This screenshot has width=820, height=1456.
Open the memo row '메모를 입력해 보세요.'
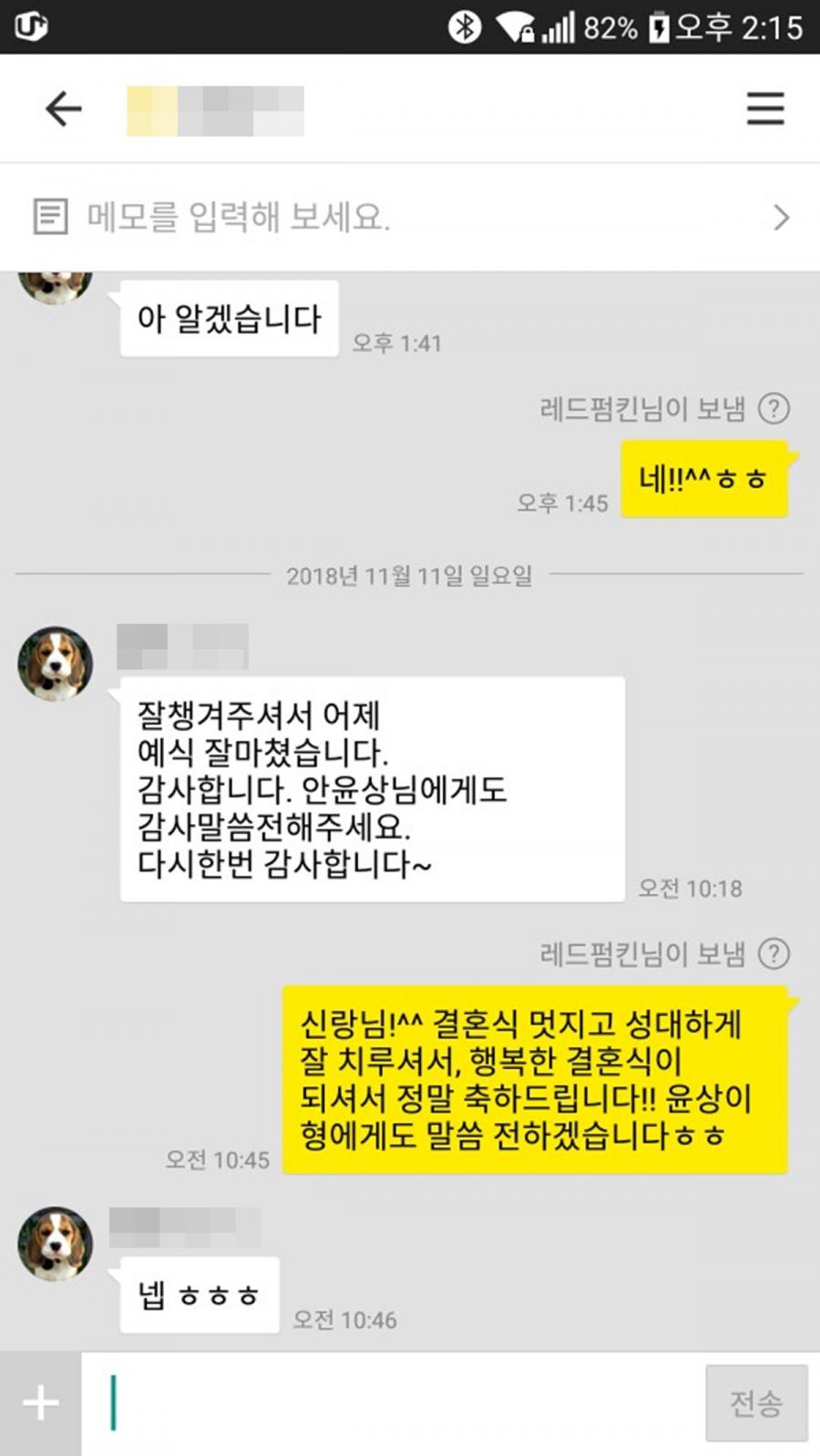click(x=410, y=217)
